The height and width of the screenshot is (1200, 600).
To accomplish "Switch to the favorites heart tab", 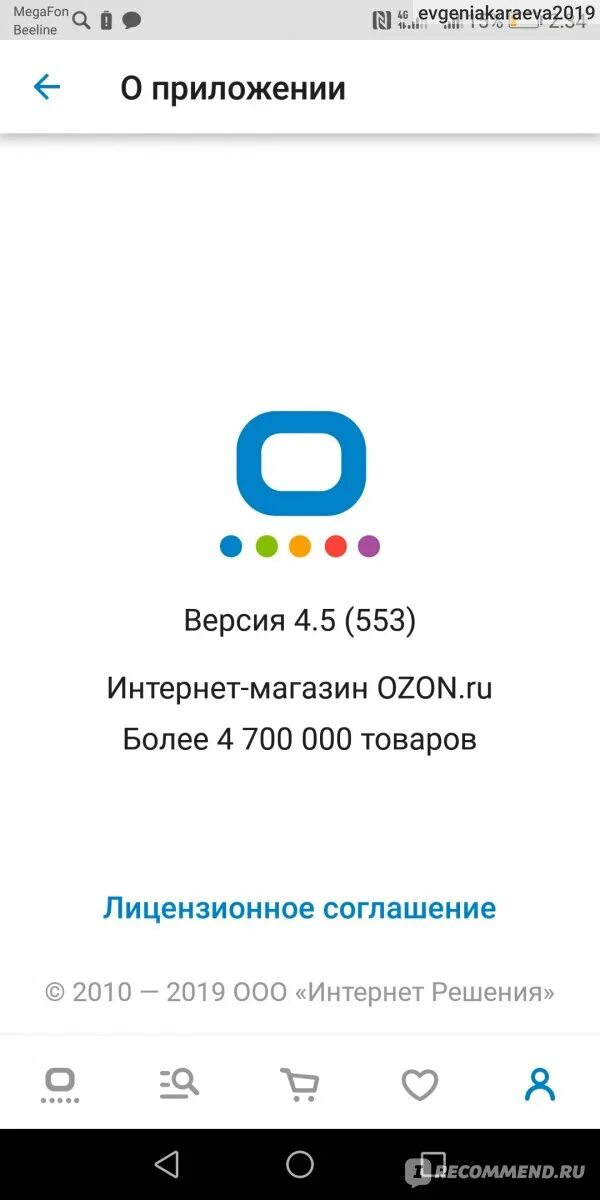I will (x=420, y=1085).
